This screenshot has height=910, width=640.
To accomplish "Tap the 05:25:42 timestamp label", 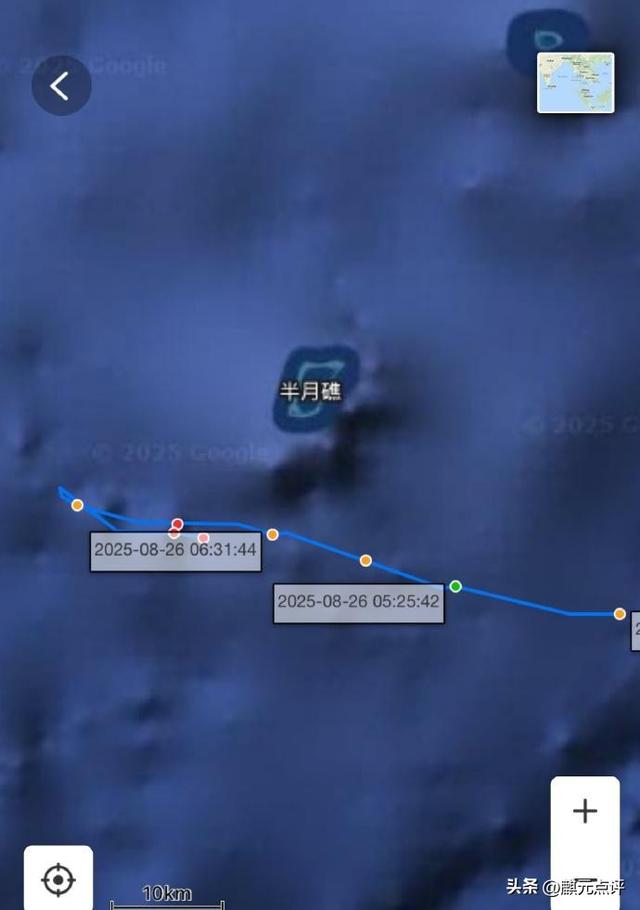I will coord(358,602).
